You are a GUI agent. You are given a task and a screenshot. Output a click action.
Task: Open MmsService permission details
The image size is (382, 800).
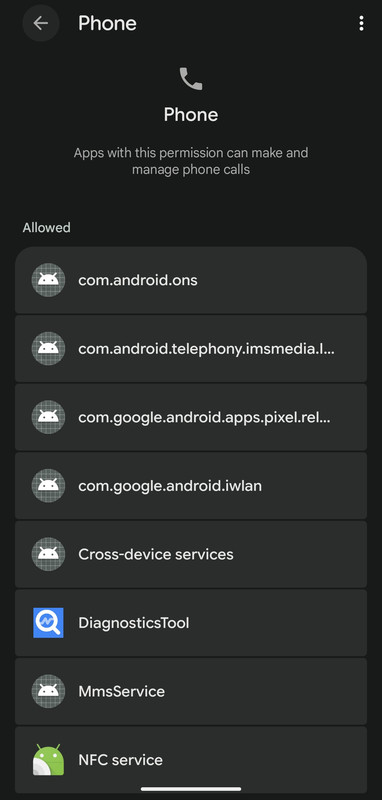point(191,691)
